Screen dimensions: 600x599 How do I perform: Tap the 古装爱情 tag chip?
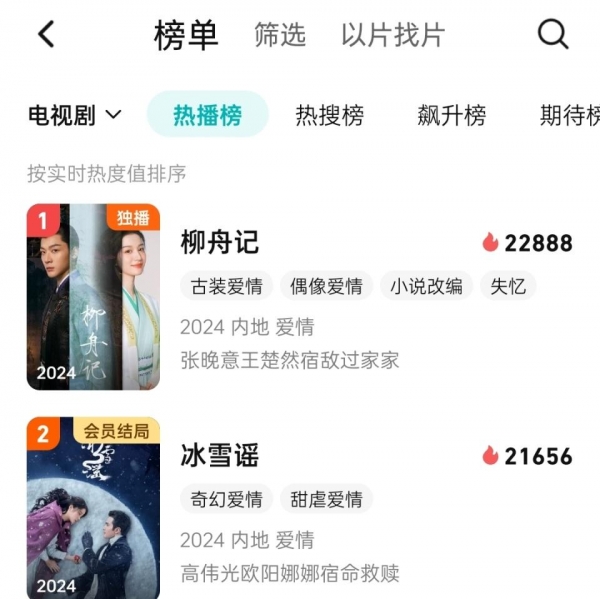226,286
